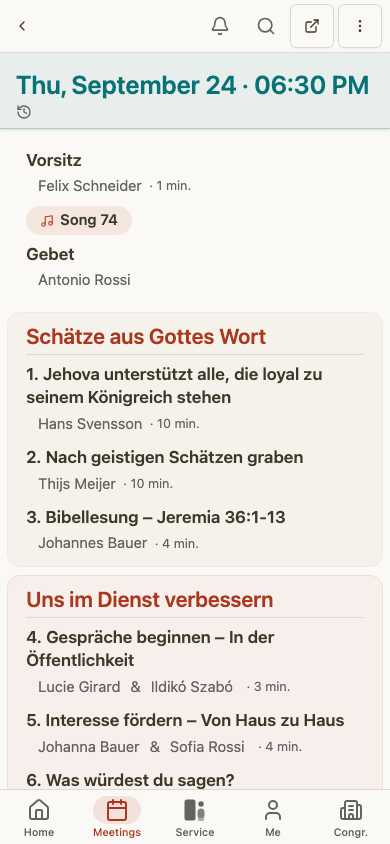
Task: Tap the history clock icon under the date
Action: coord(24,112)
